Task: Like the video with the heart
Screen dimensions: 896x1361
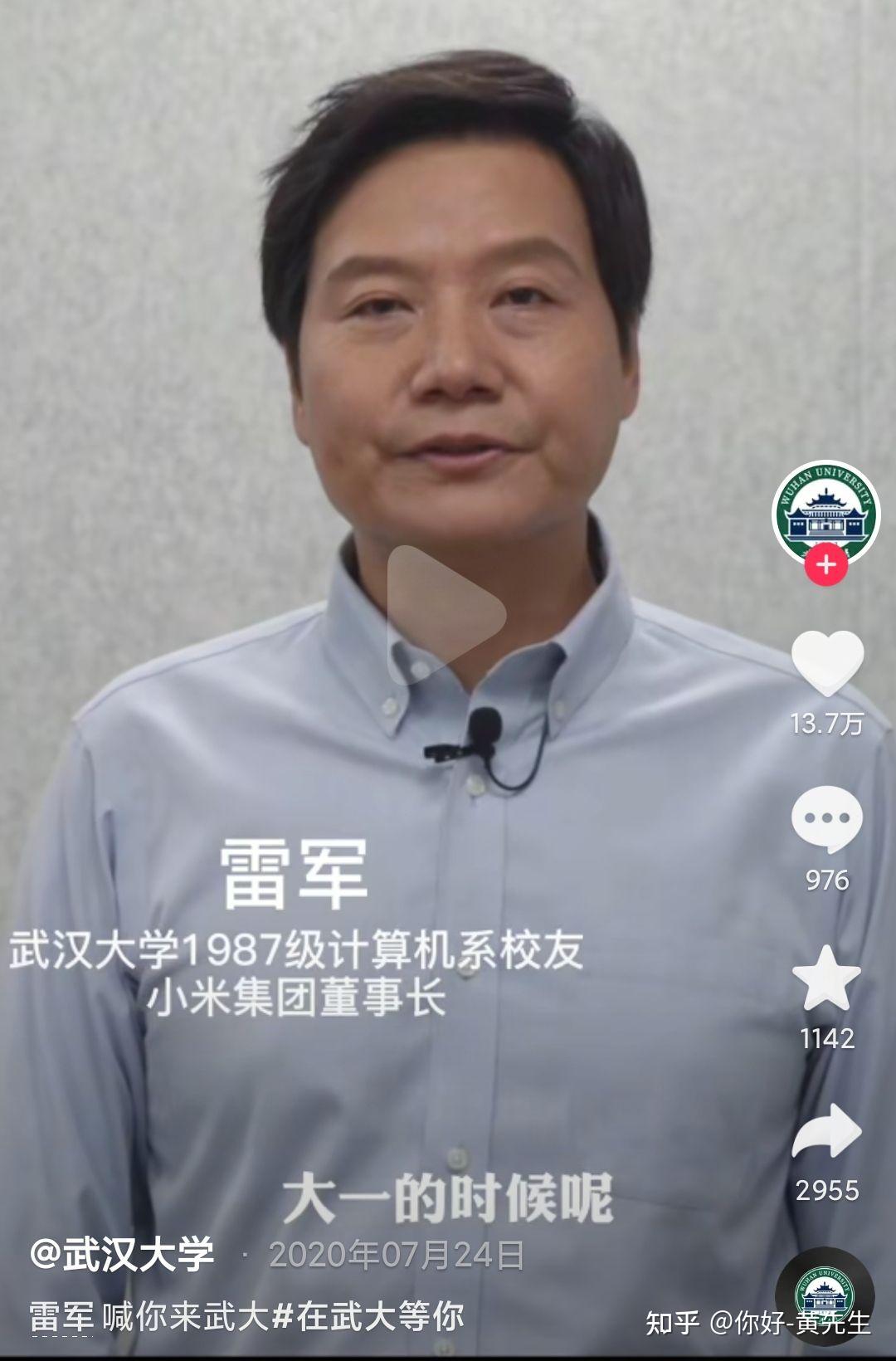Action: click(827, 662)
